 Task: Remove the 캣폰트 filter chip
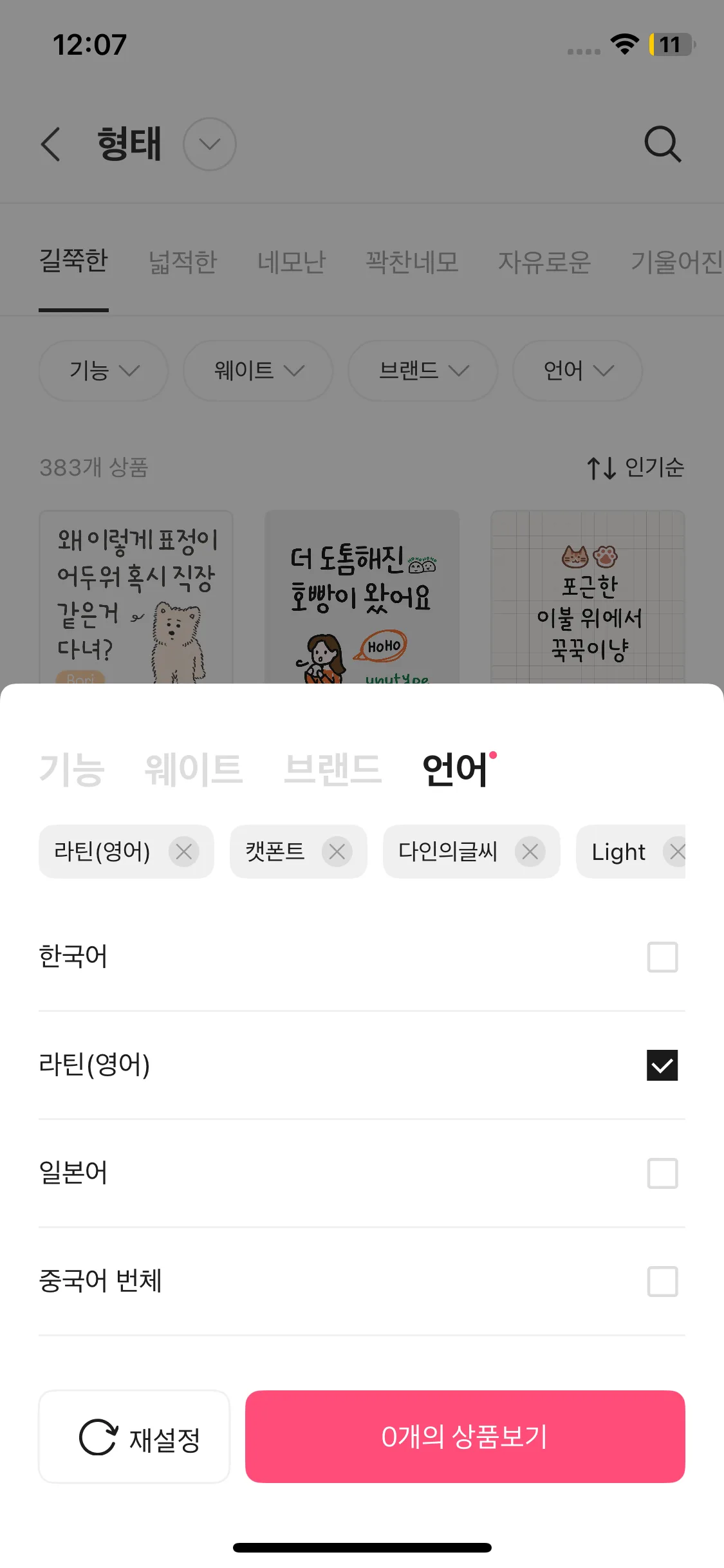coord(337,852)
